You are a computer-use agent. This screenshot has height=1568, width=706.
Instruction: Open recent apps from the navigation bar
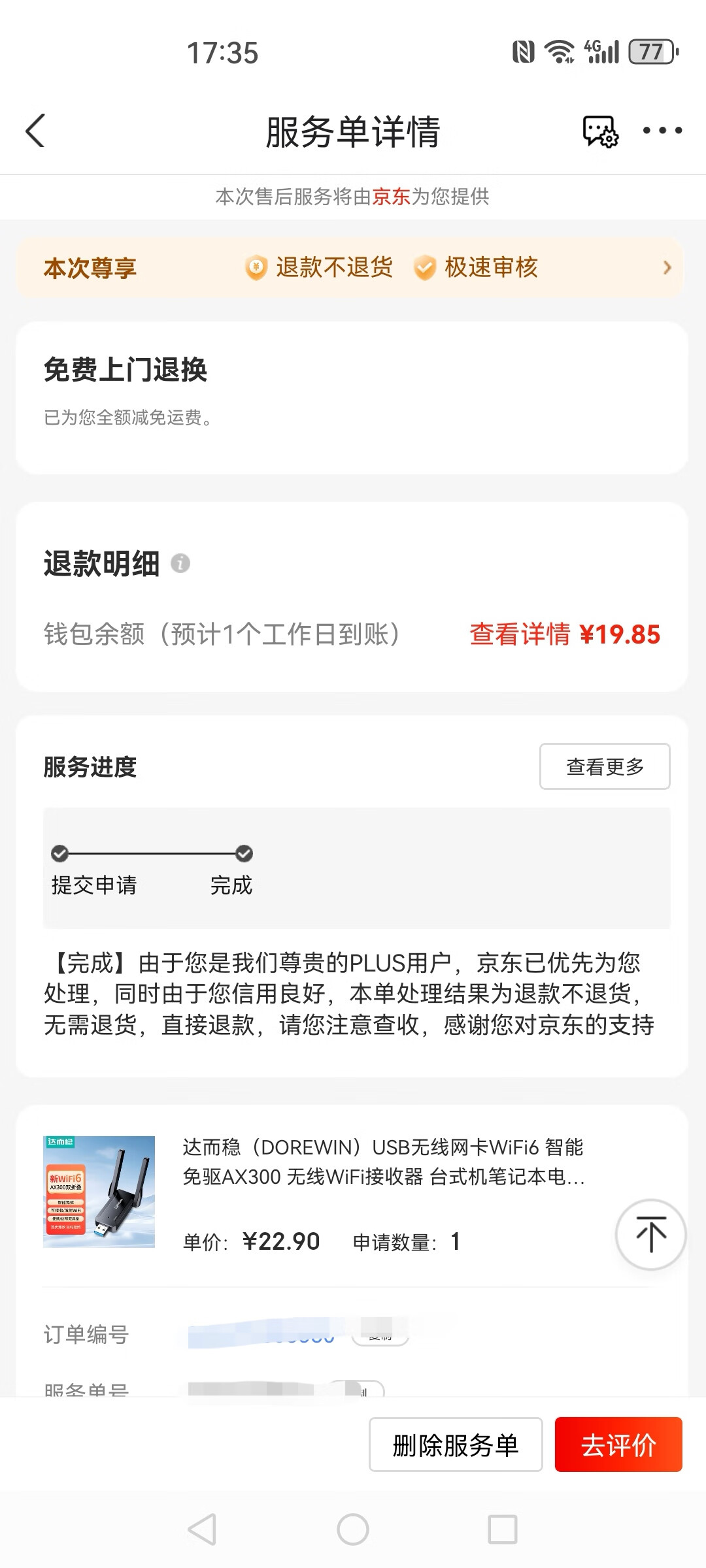click(x=502, y=1529)
